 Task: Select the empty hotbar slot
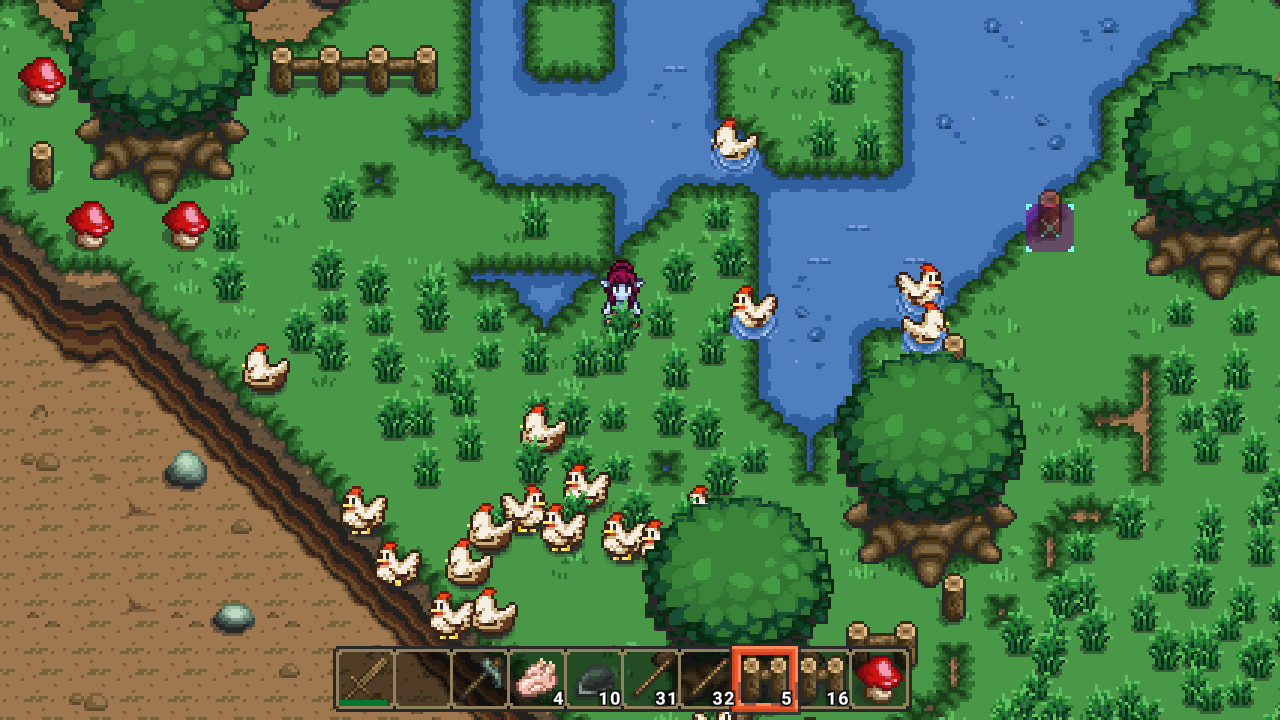tap(422, 679)
